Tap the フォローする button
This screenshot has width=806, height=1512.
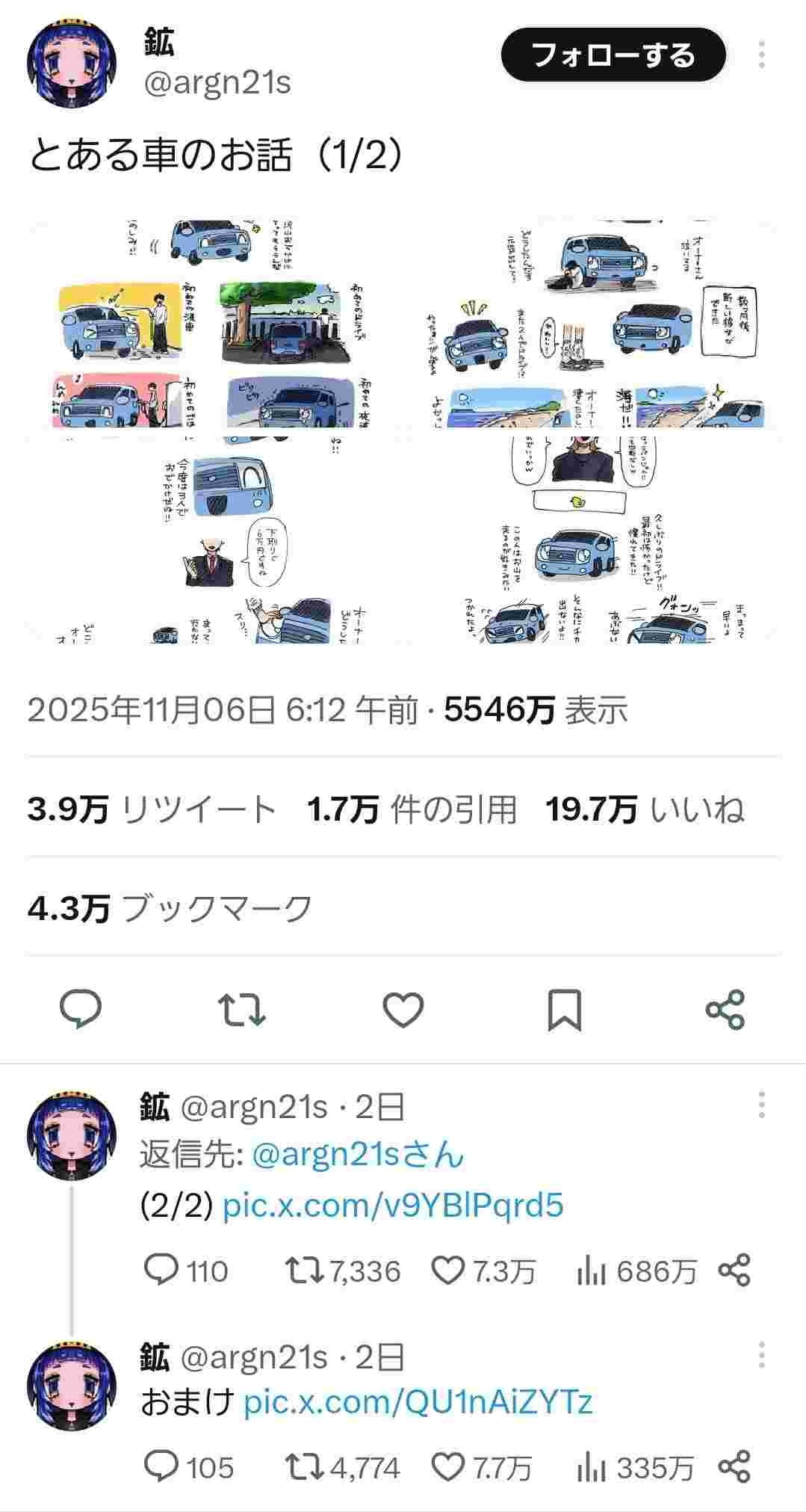coord(613,55)
